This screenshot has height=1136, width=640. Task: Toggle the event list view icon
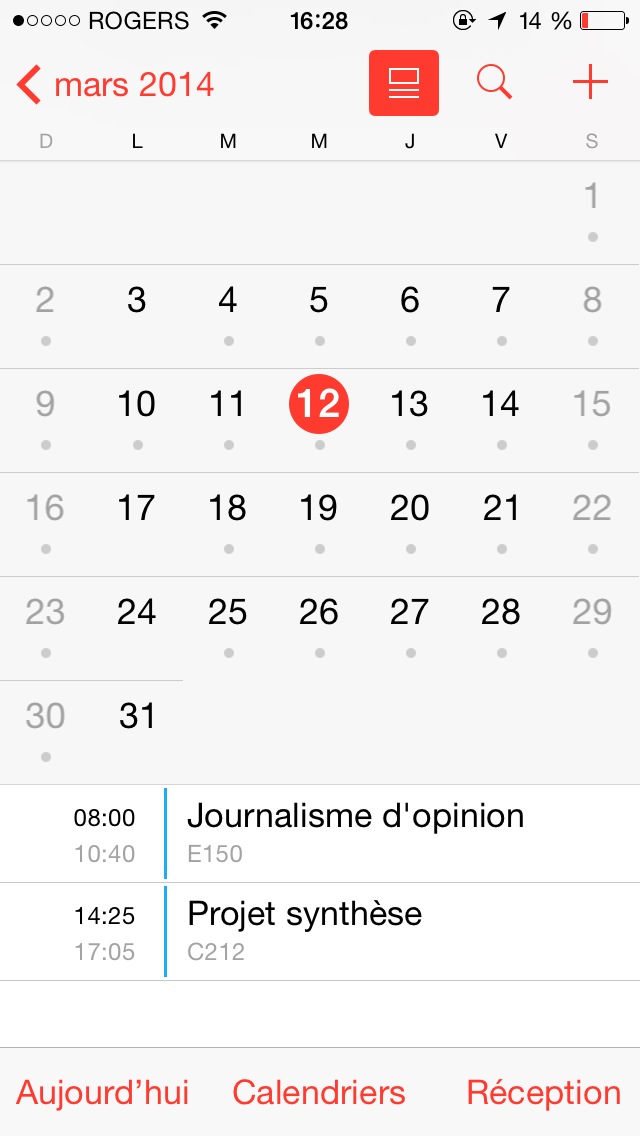[404, 83]
